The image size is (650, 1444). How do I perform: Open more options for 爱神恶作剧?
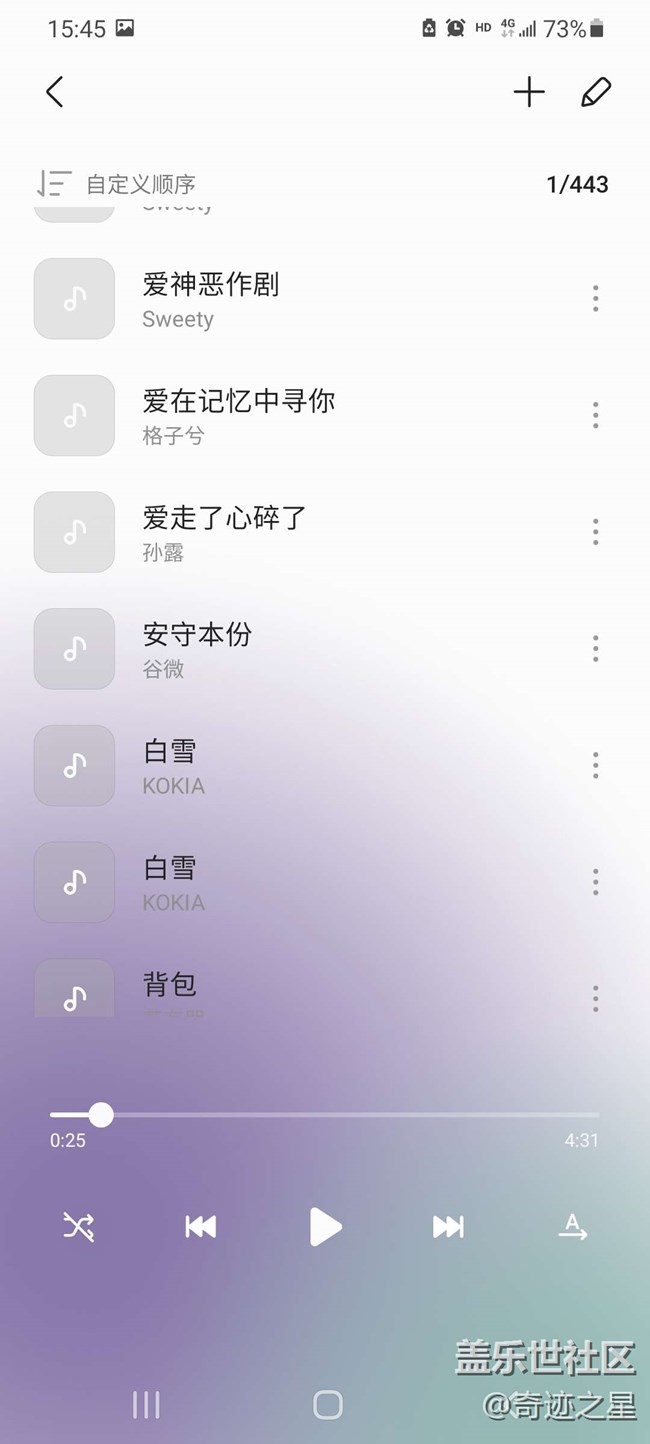[595, 298]
